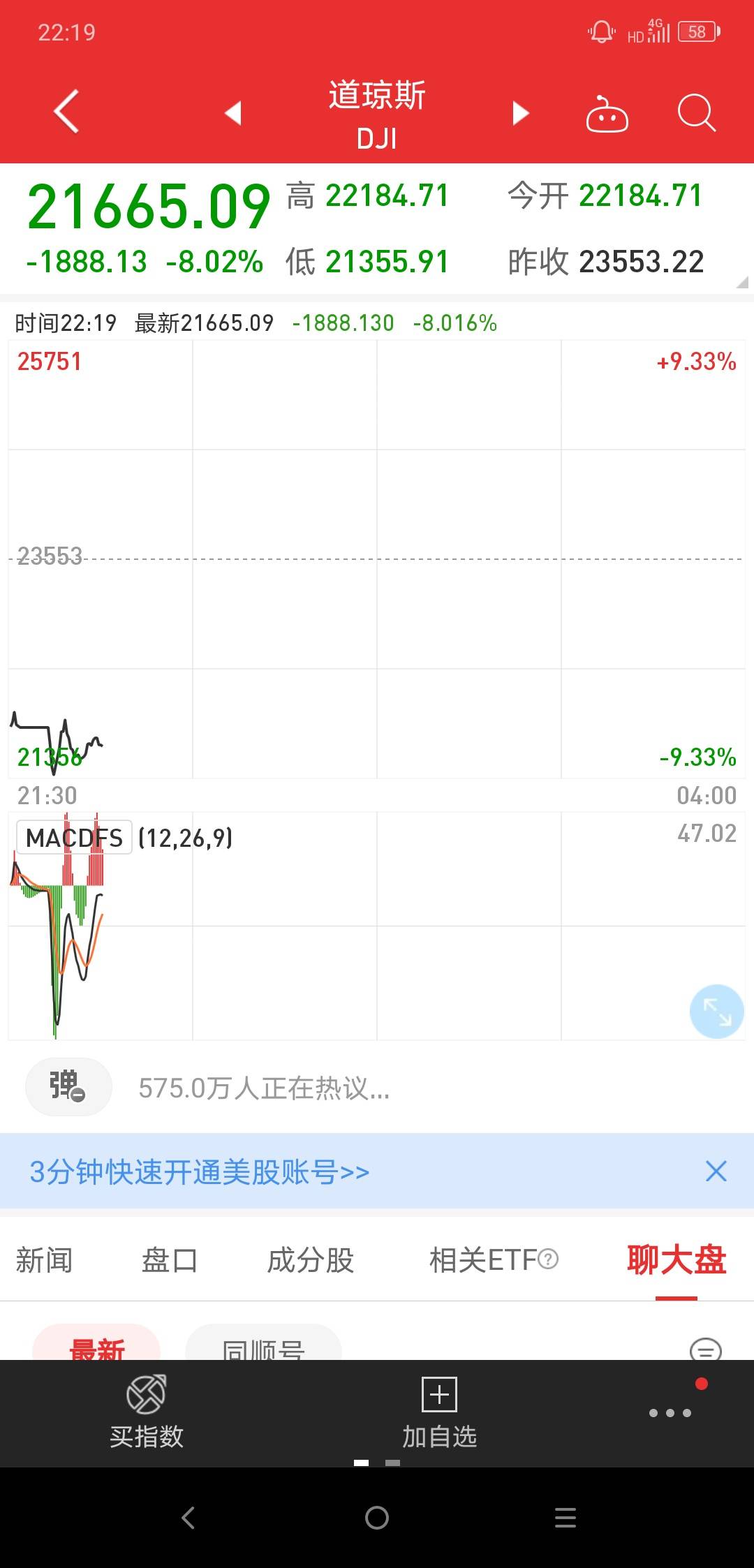Expand the chart to fullscreen
Viewport: 754px width, 1568px height.
(x=717, y=1012)
